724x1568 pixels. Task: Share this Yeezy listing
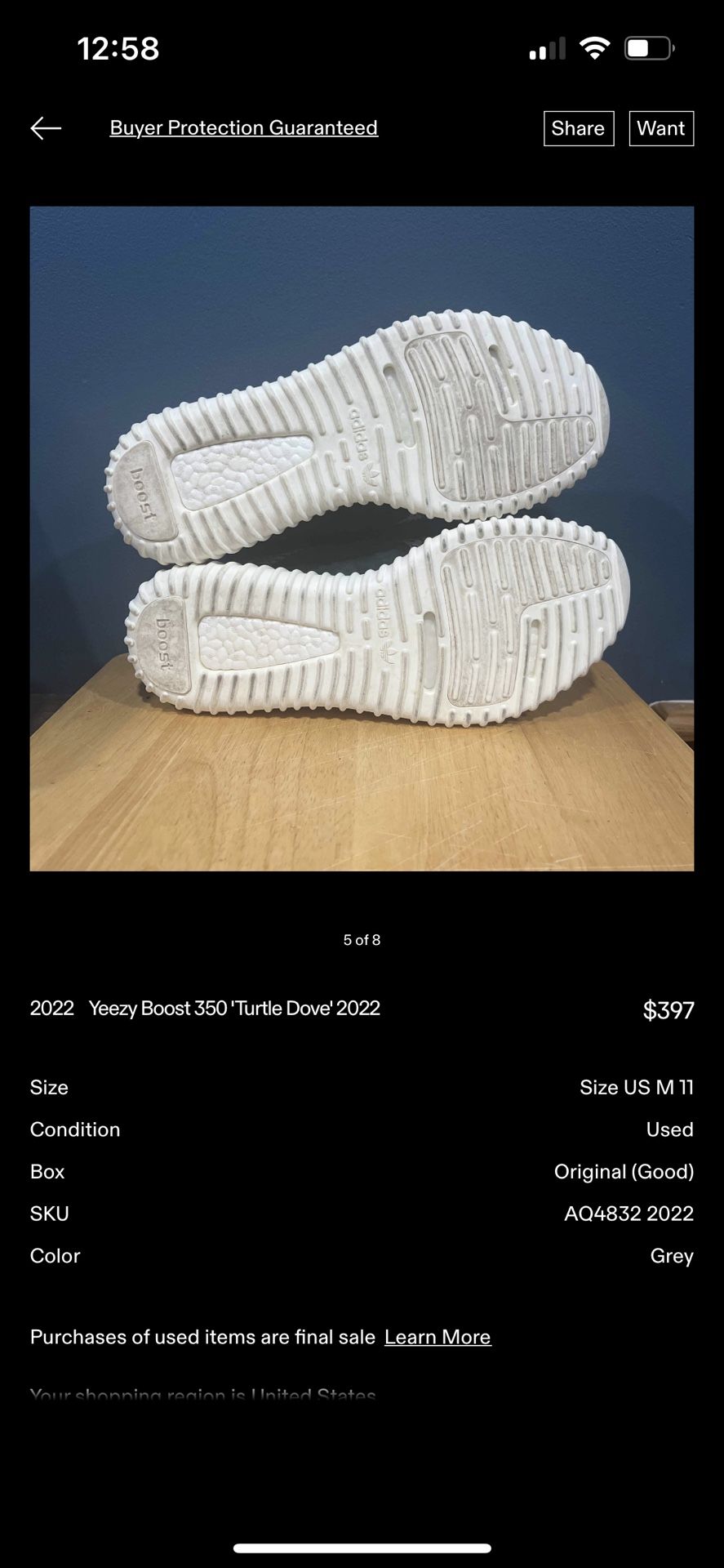click(x=578, y=128)
